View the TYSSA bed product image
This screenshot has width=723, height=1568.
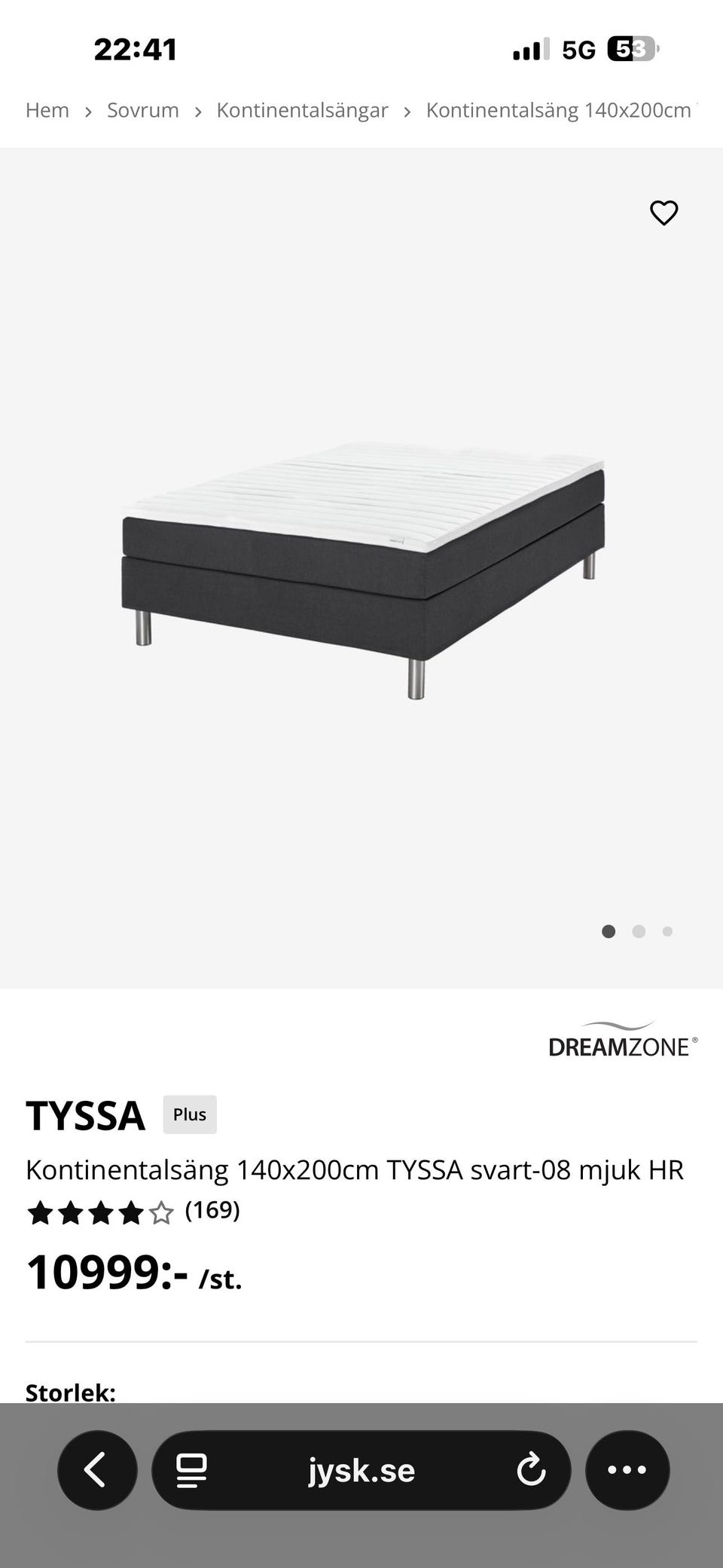coord(363,569)
